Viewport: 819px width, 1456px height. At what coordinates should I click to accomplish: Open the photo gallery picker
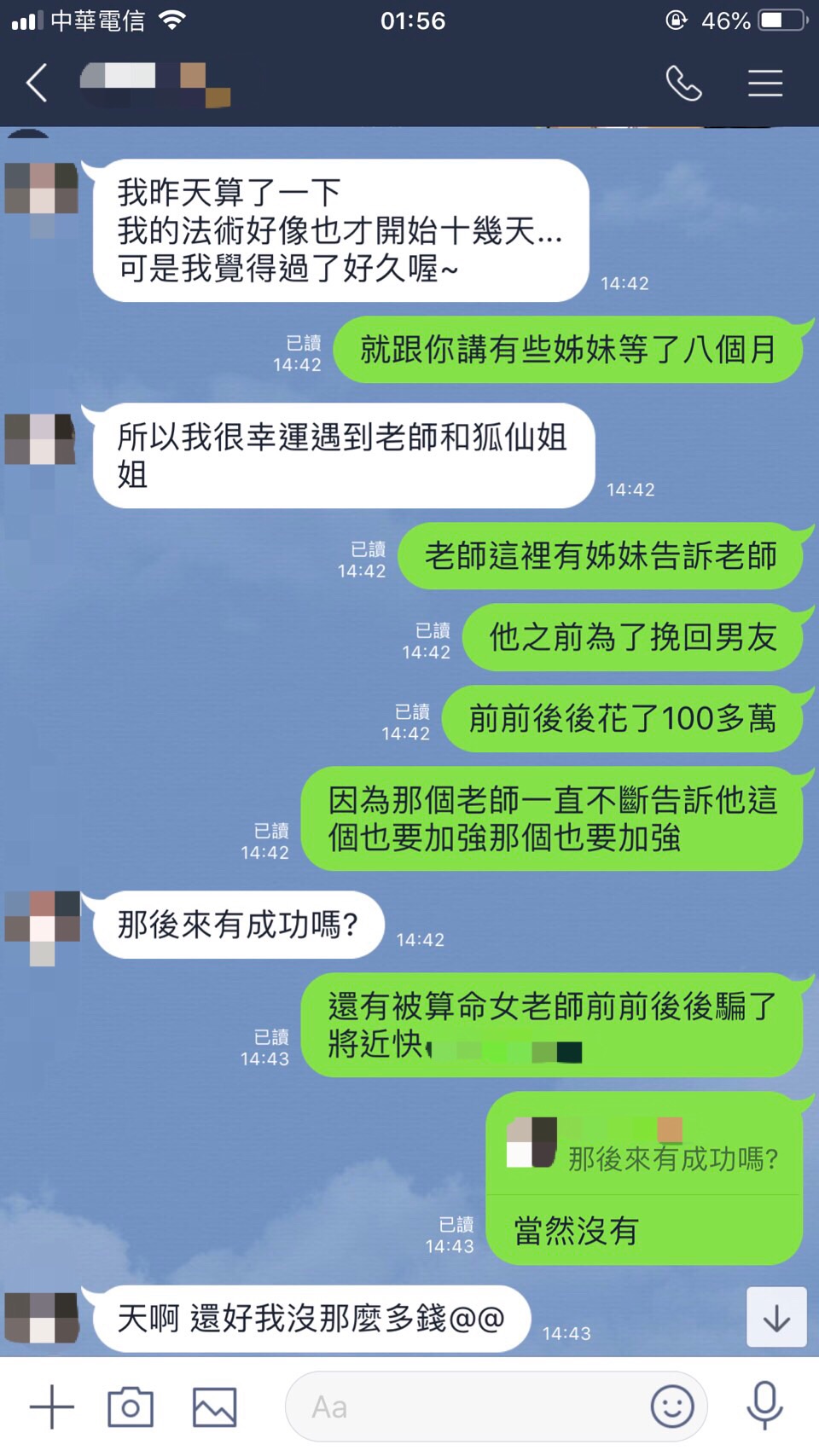(214, 1407)
